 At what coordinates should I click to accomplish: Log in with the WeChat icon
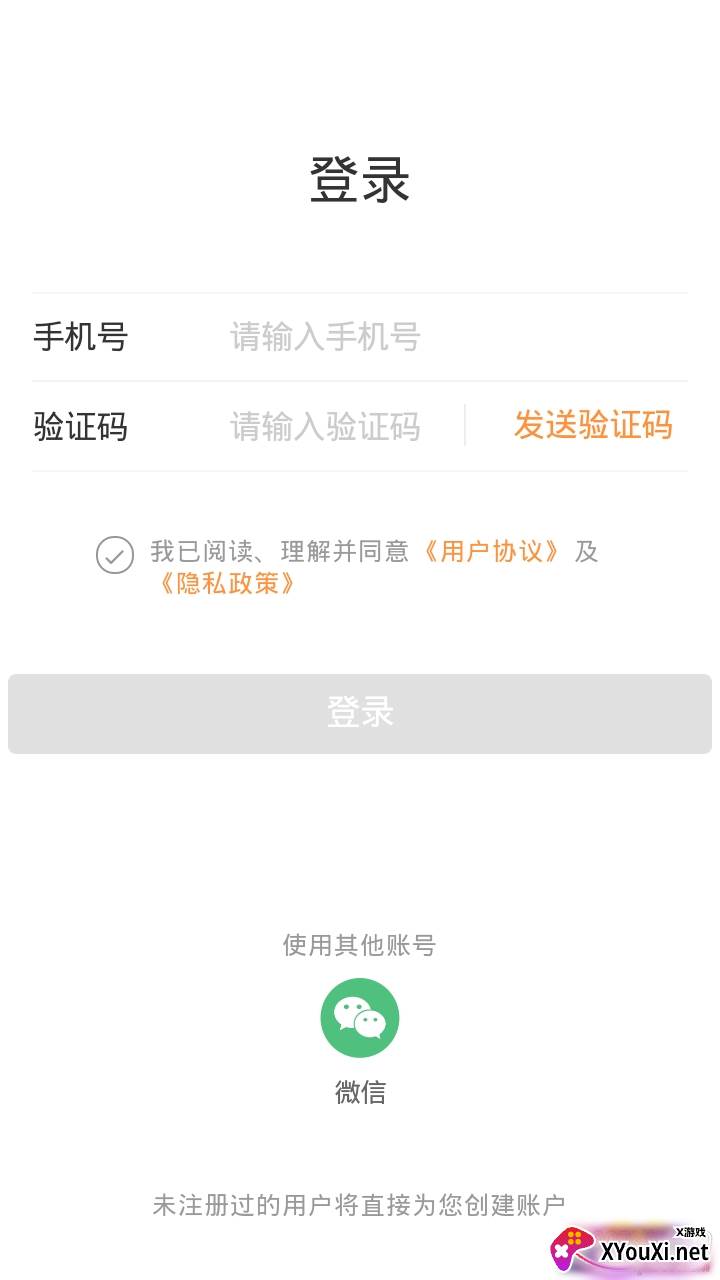[360, 1018]
